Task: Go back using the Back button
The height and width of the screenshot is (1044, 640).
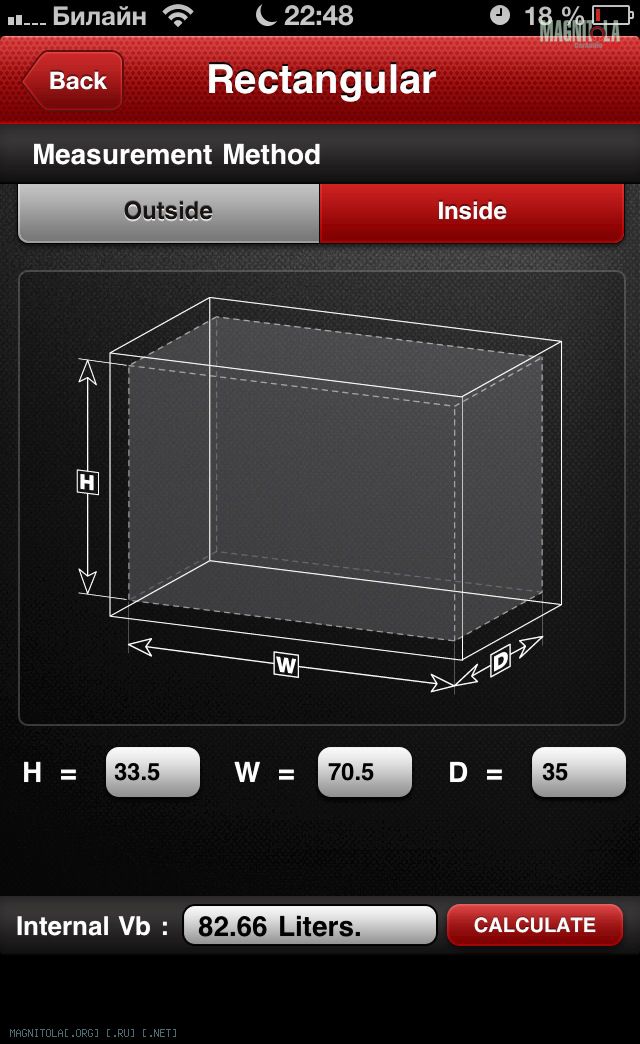Action: 73,81
